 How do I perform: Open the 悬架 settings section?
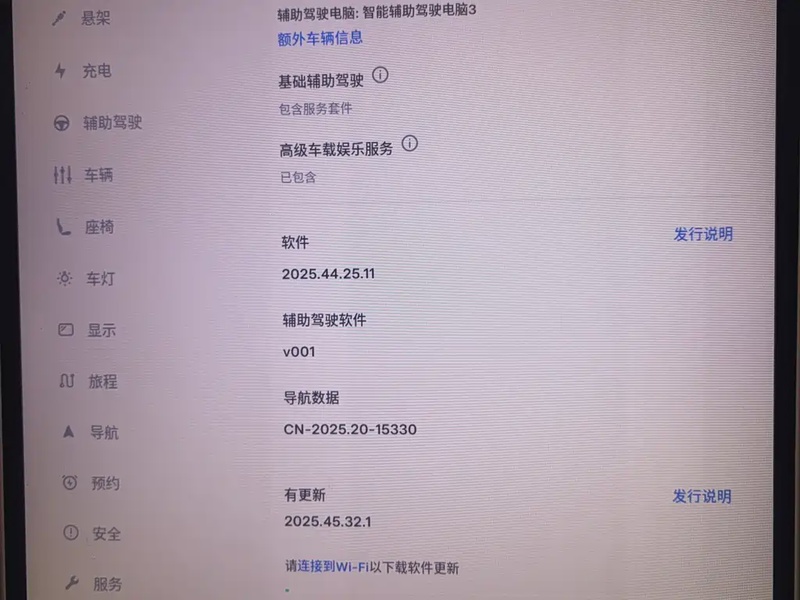[95, 18]
